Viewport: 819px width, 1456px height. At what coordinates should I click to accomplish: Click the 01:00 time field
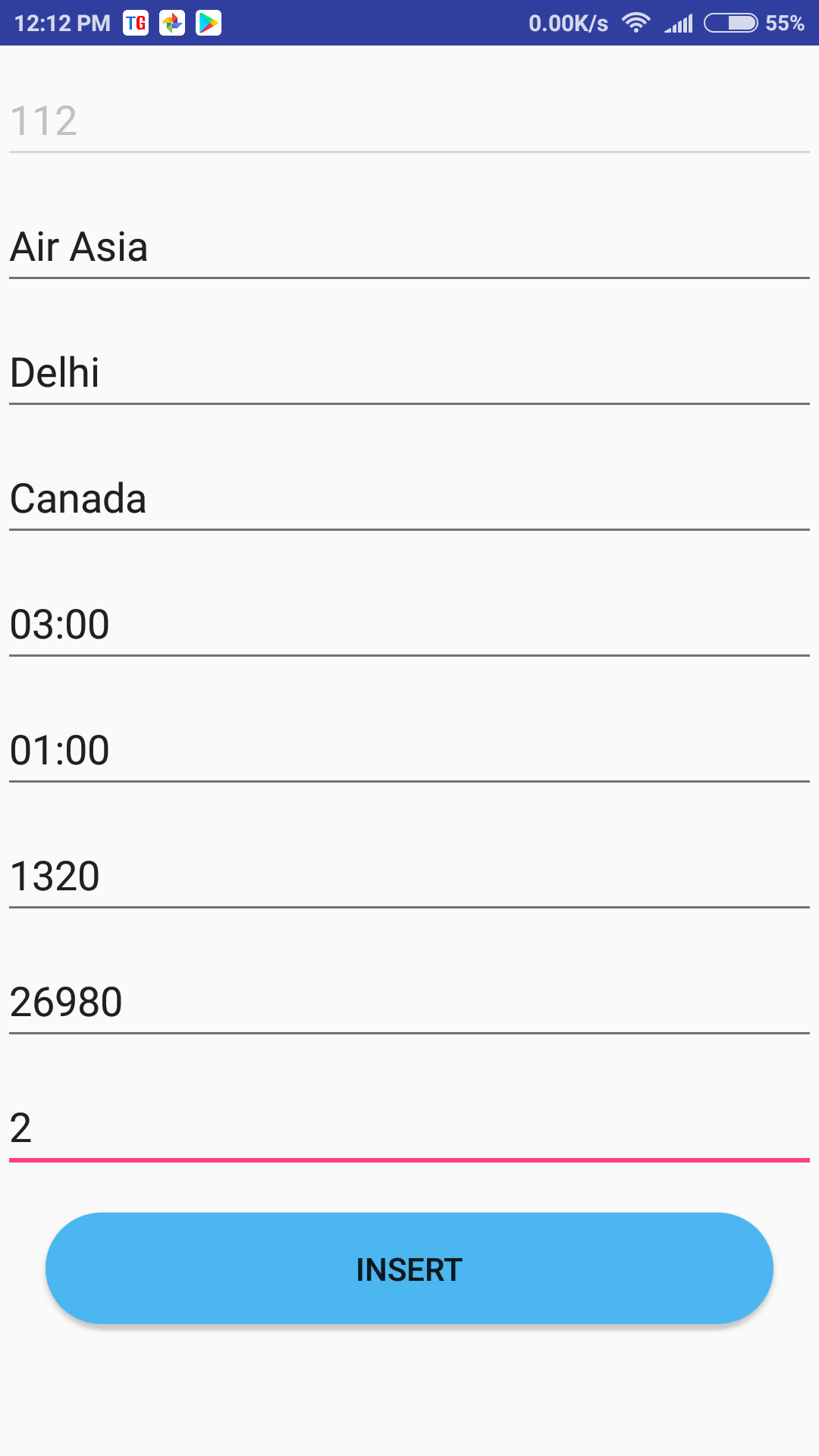click(x=409, y=749)
